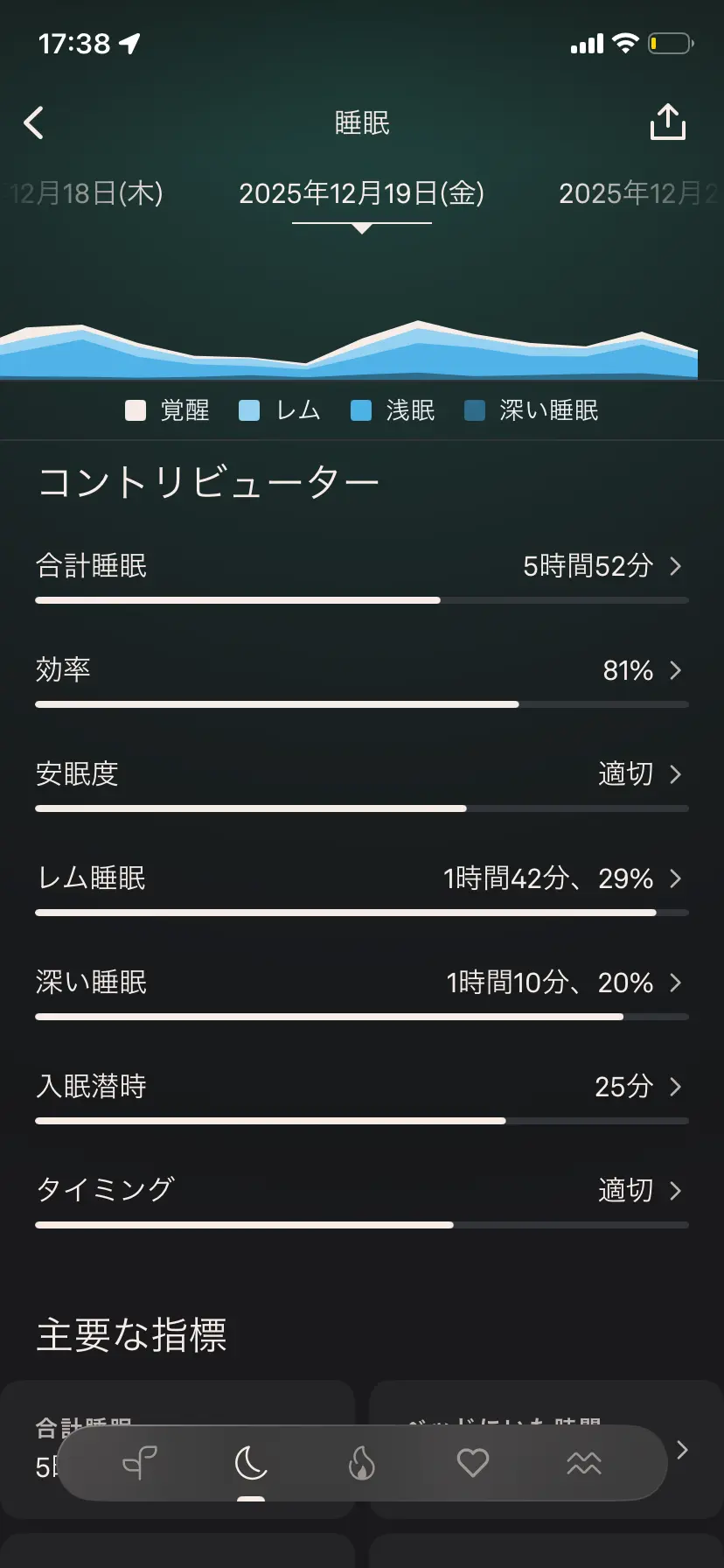Screen dimensions: 724x1568
Task: Go back from the 睡眠 screen
Action: click(x=34, y=123)
